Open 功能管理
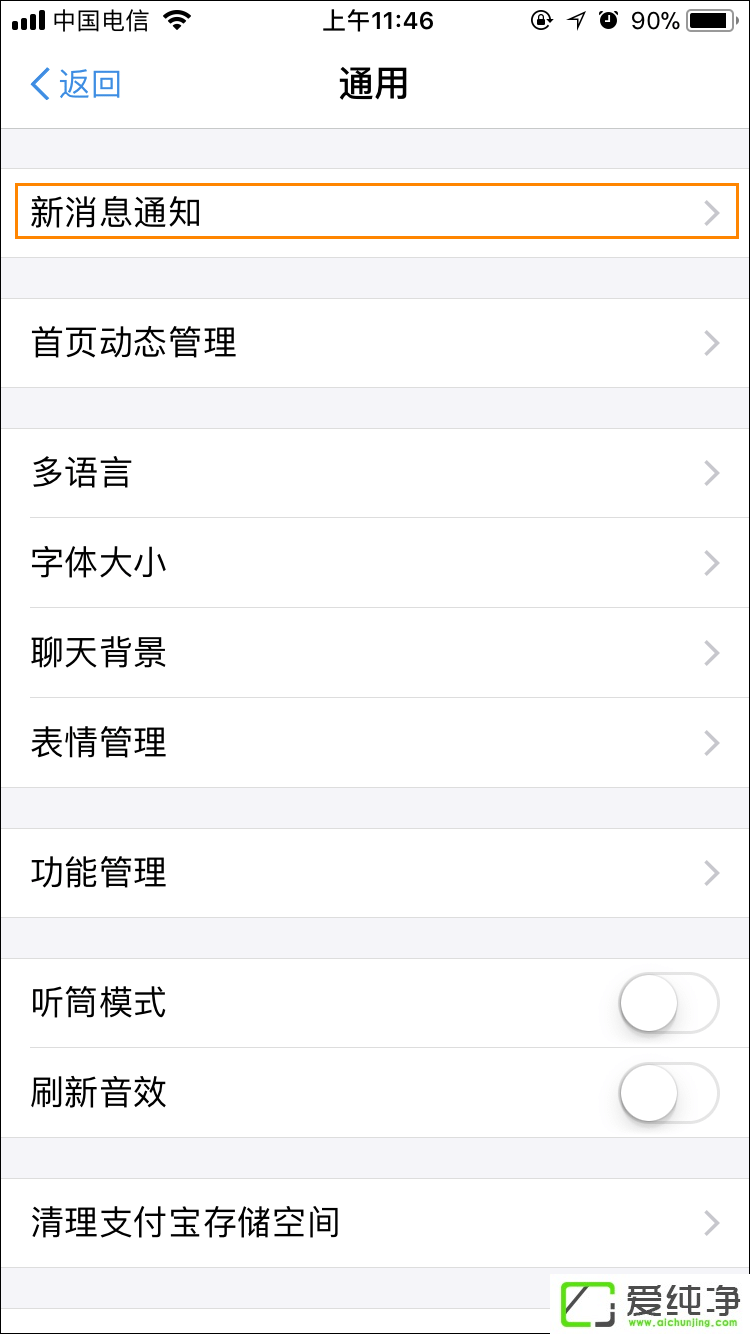Image resolution: width=750 pixels, height=1334 pixels. coord(375,873)
